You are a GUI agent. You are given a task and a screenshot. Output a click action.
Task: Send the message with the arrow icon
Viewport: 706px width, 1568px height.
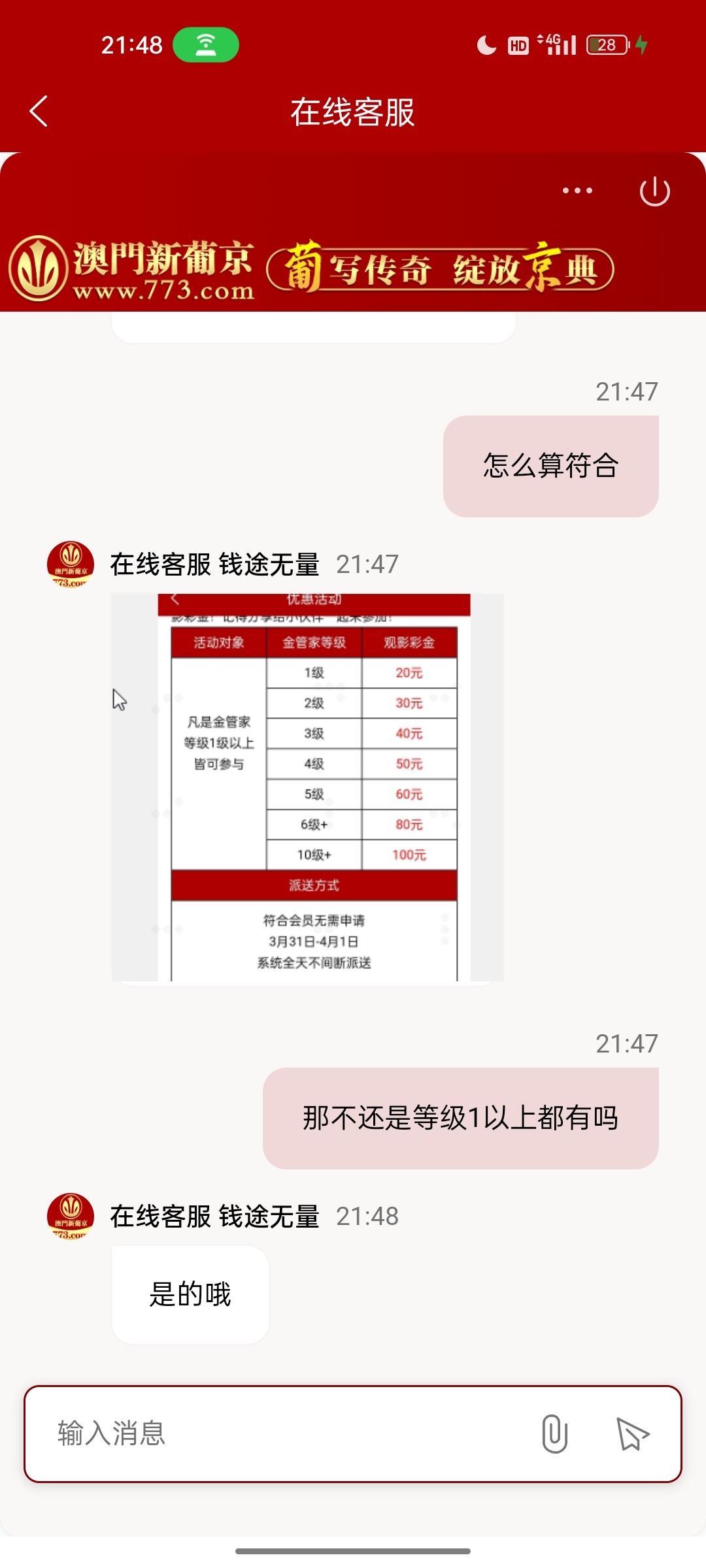632,1433
